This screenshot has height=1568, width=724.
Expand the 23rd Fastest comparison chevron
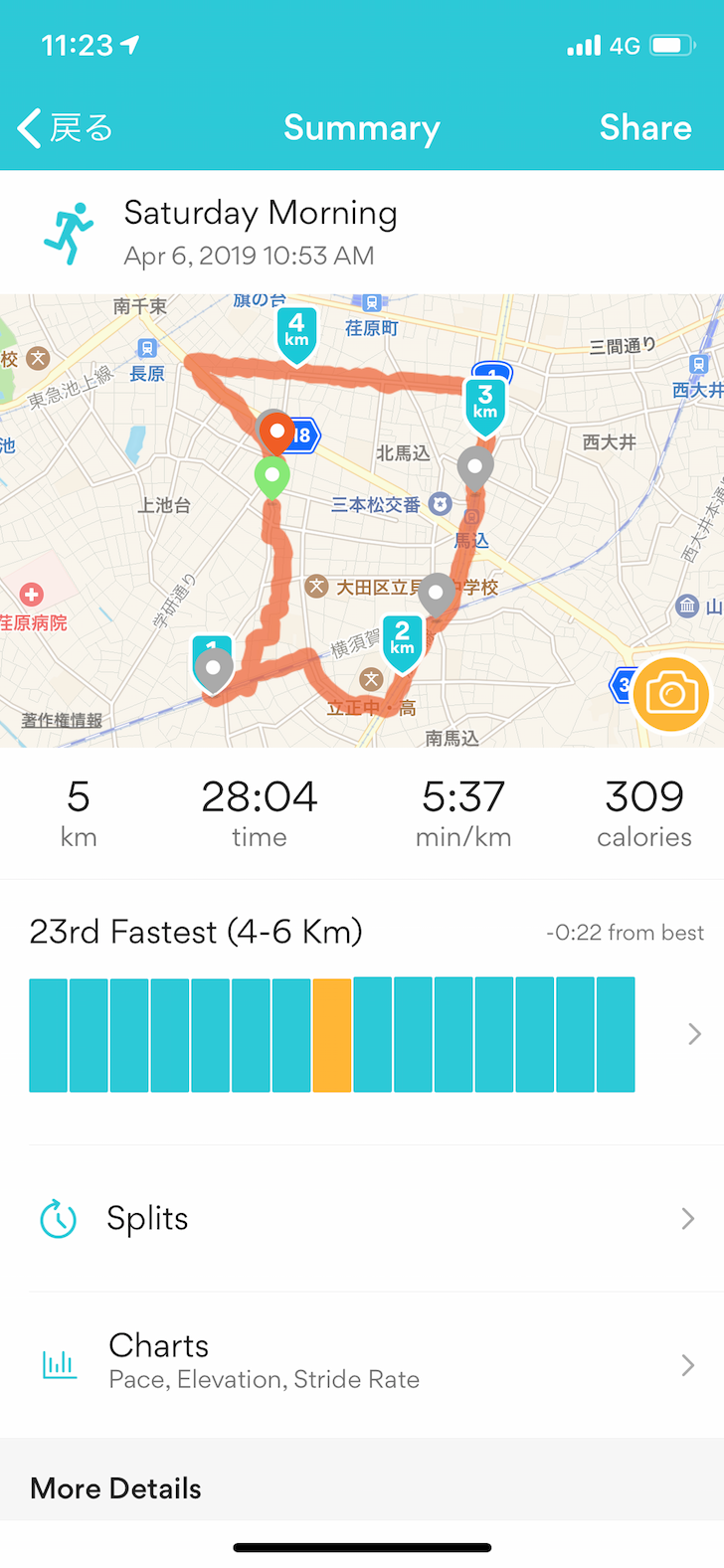point(694,1034)
